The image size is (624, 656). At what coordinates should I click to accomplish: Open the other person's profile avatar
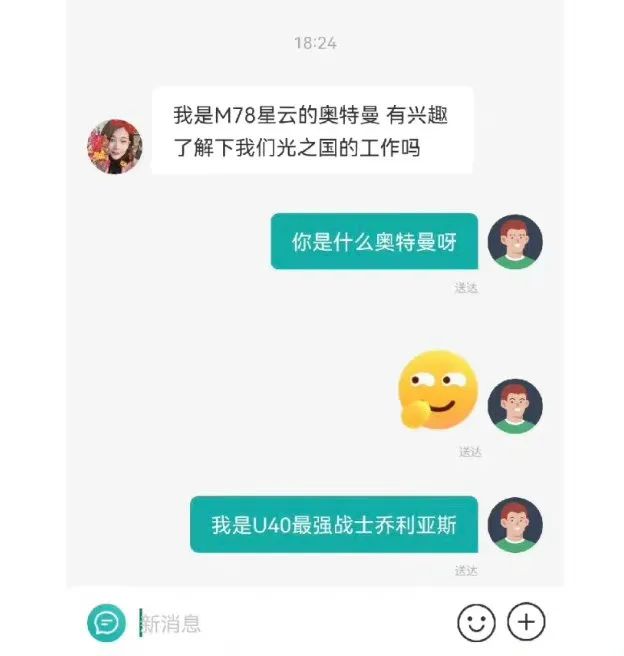click(x=115, y=147)
